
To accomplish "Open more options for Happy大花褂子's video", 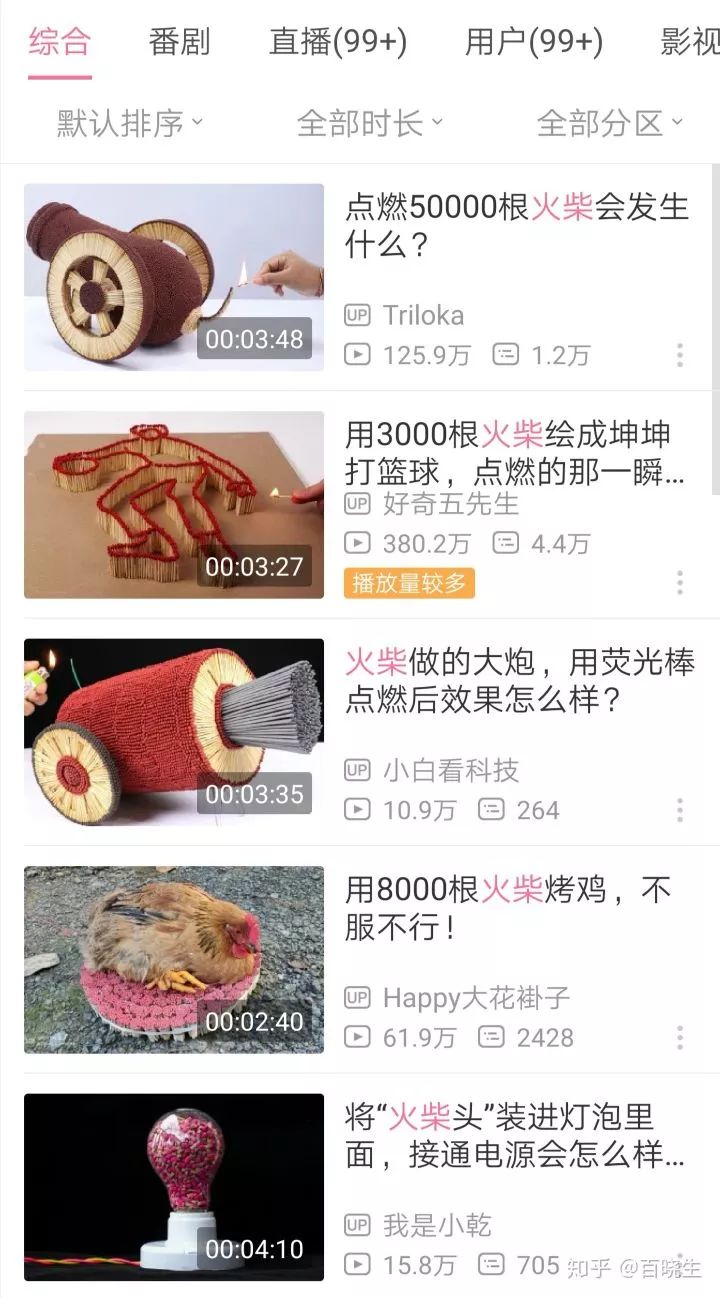I will [x=680, y=1038].
